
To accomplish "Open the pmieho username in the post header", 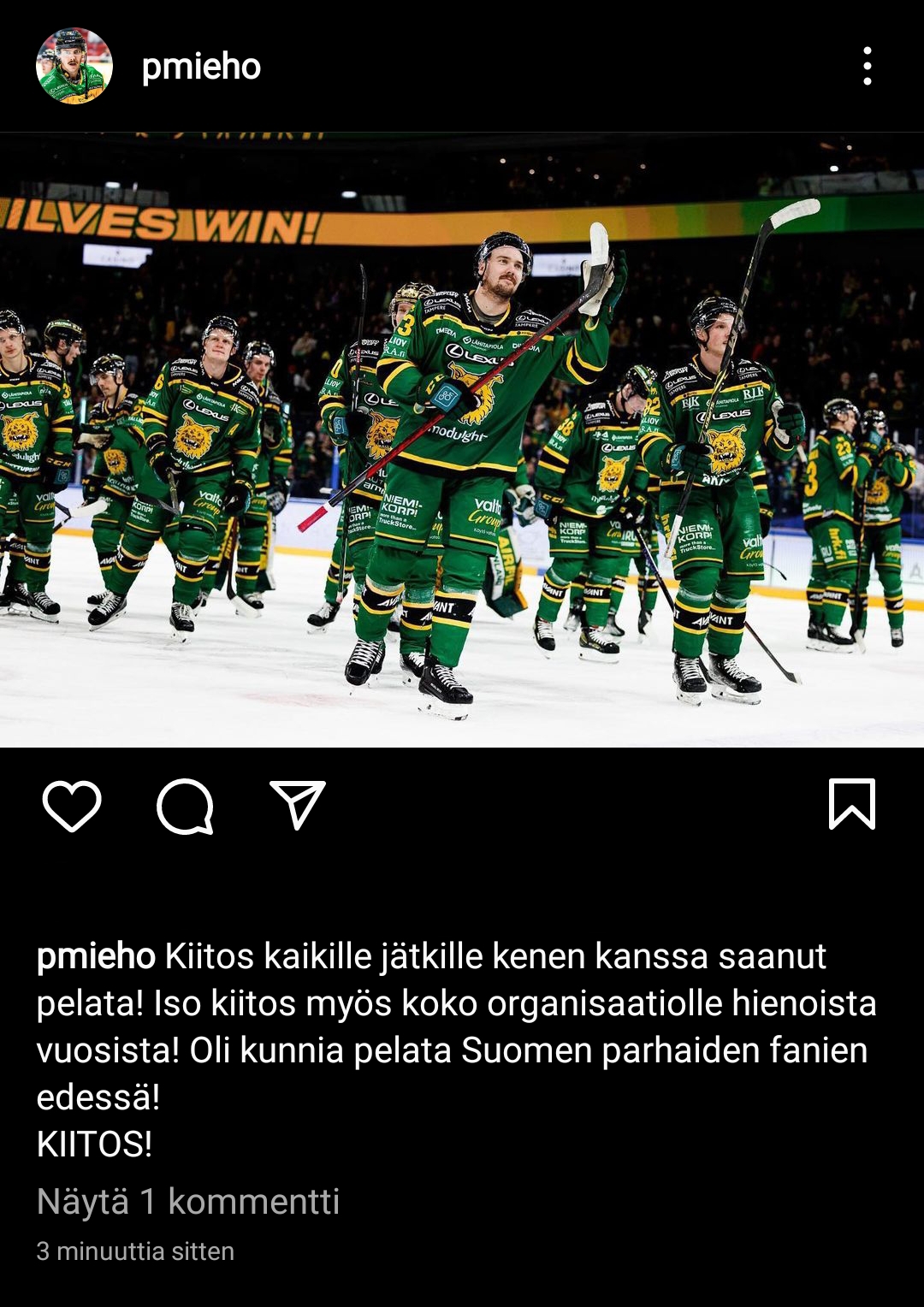I will (x=201, y=66).
